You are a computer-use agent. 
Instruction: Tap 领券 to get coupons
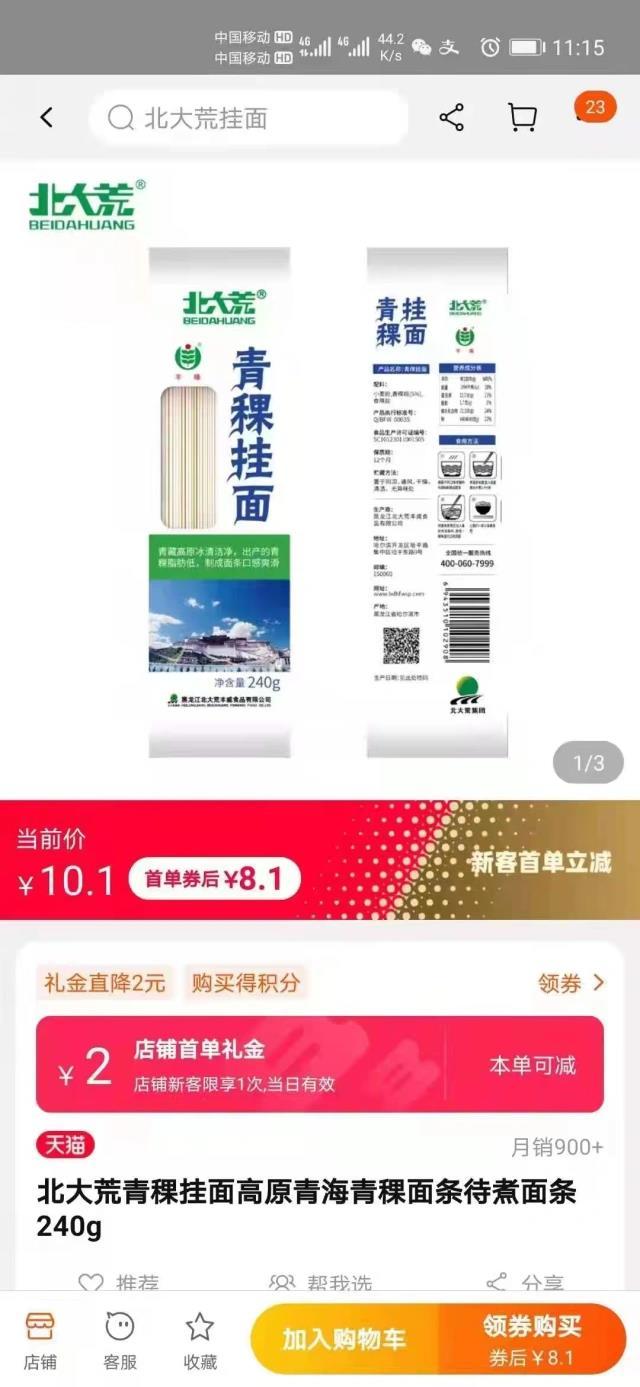[x=571, y=983]
